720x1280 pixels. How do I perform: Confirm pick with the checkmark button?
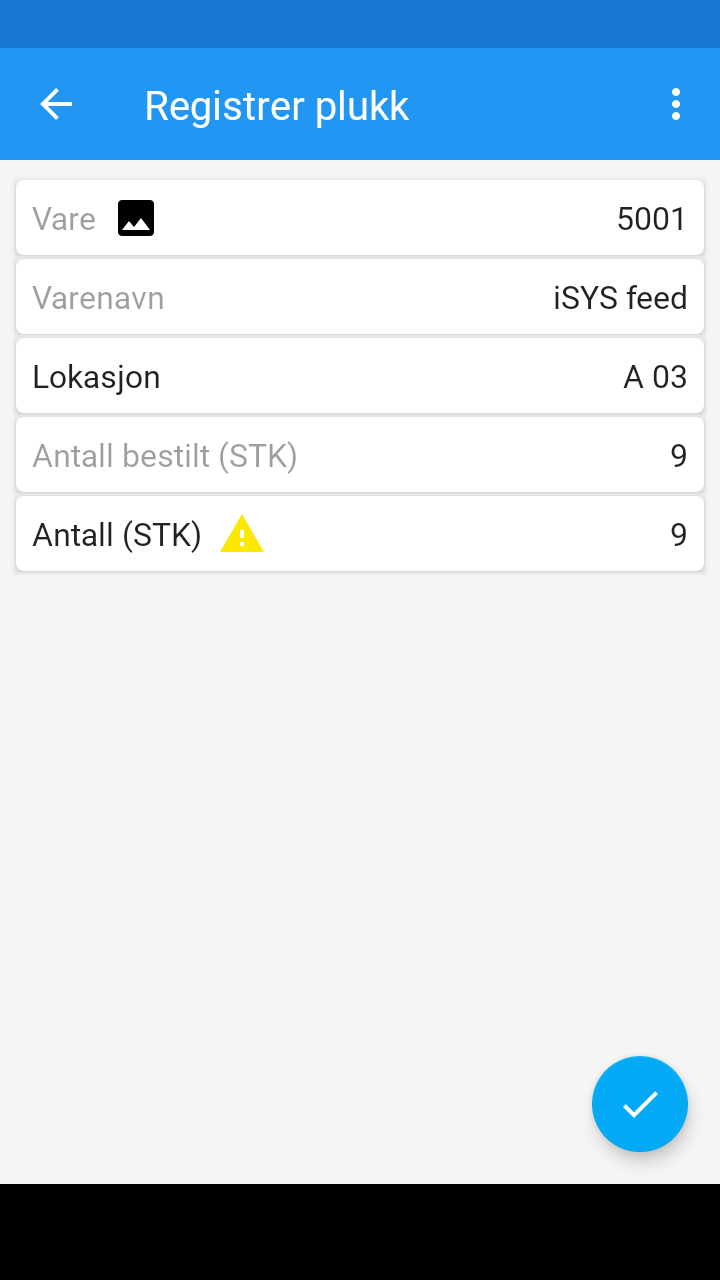(640, 1104)
